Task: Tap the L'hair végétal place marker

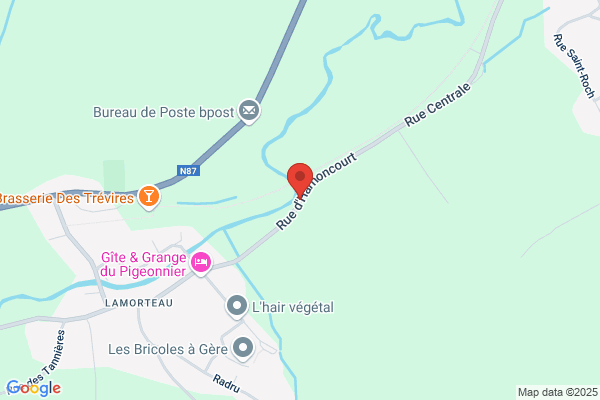Action: [x=237, y=307]
